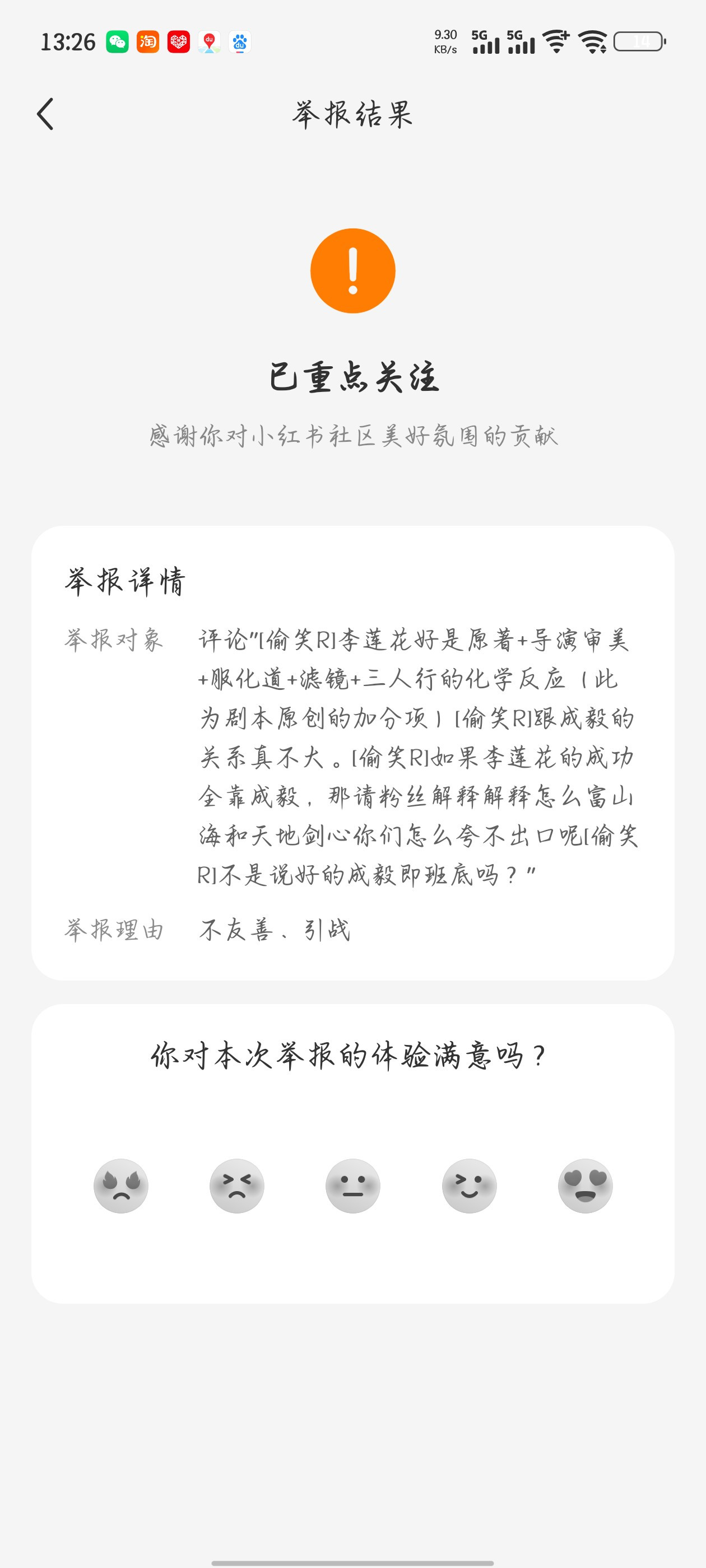This screenshot has width=706, height=1568.
Task: Go back from the 举报结果 page
Action: click(46, 114)
